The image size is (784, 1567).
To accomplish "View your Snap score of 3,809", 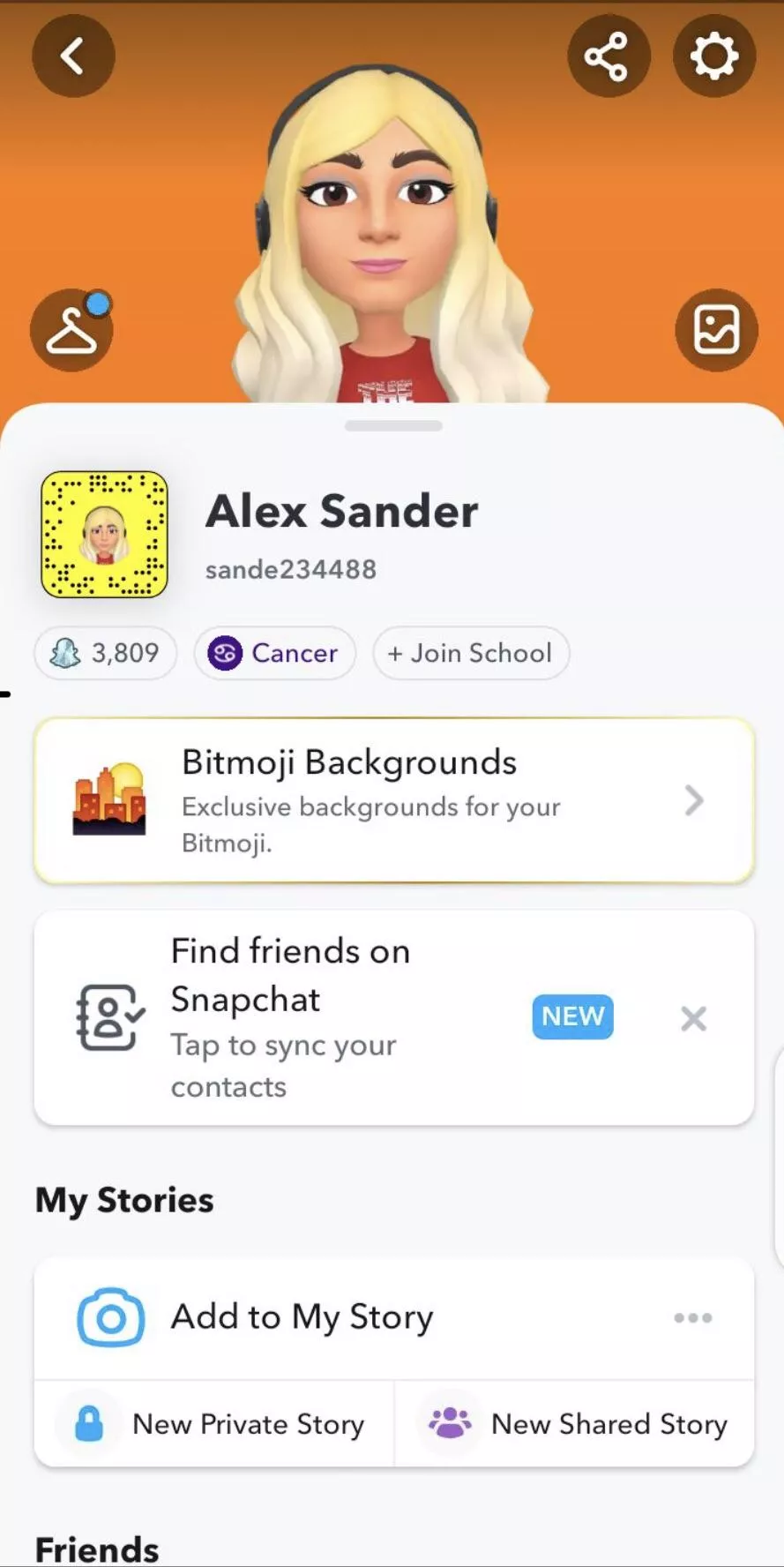I will pos(104,653).
